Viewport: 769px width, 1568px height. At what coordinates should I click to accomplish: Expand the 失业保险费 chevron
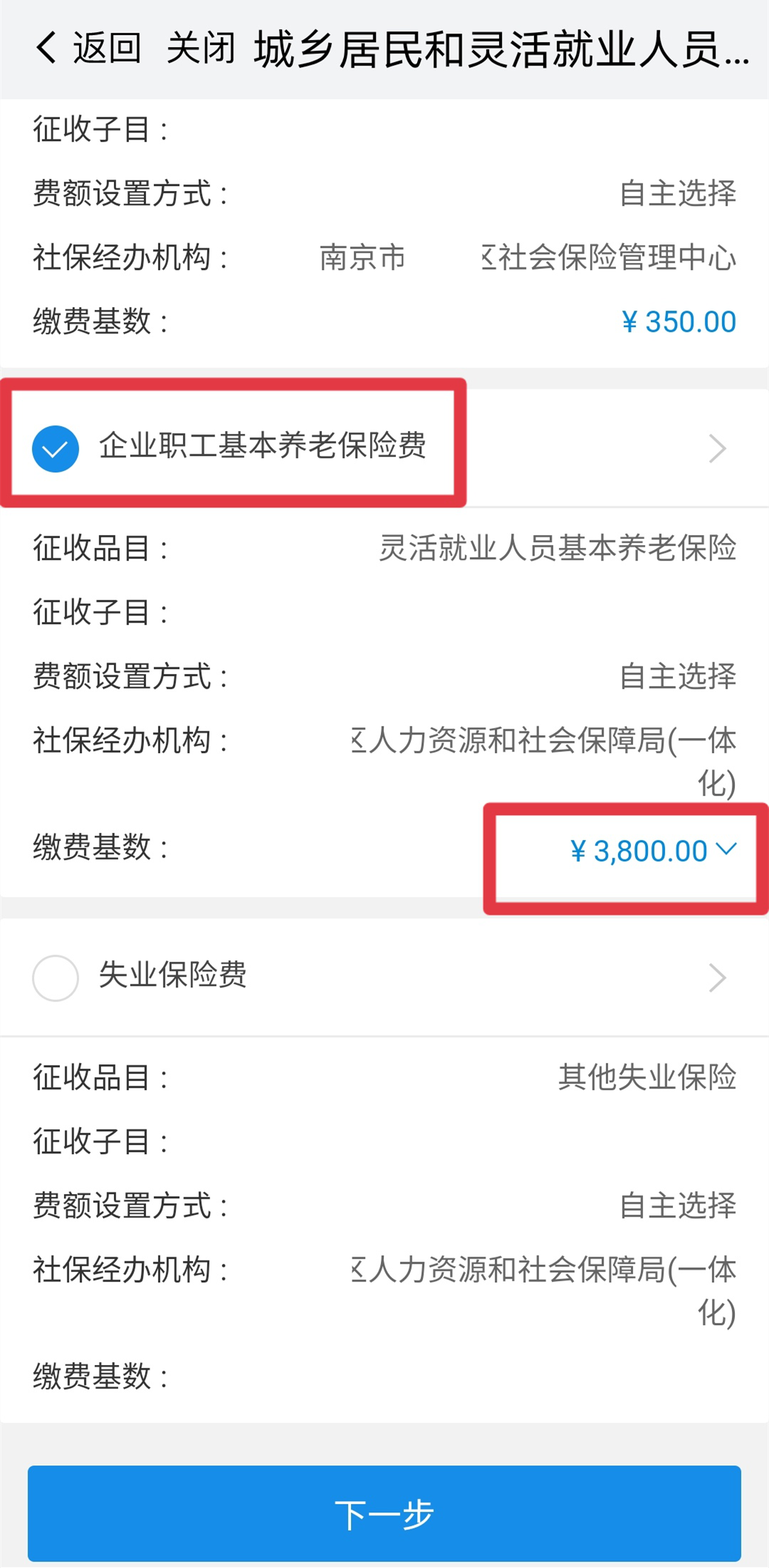(717, 977)
